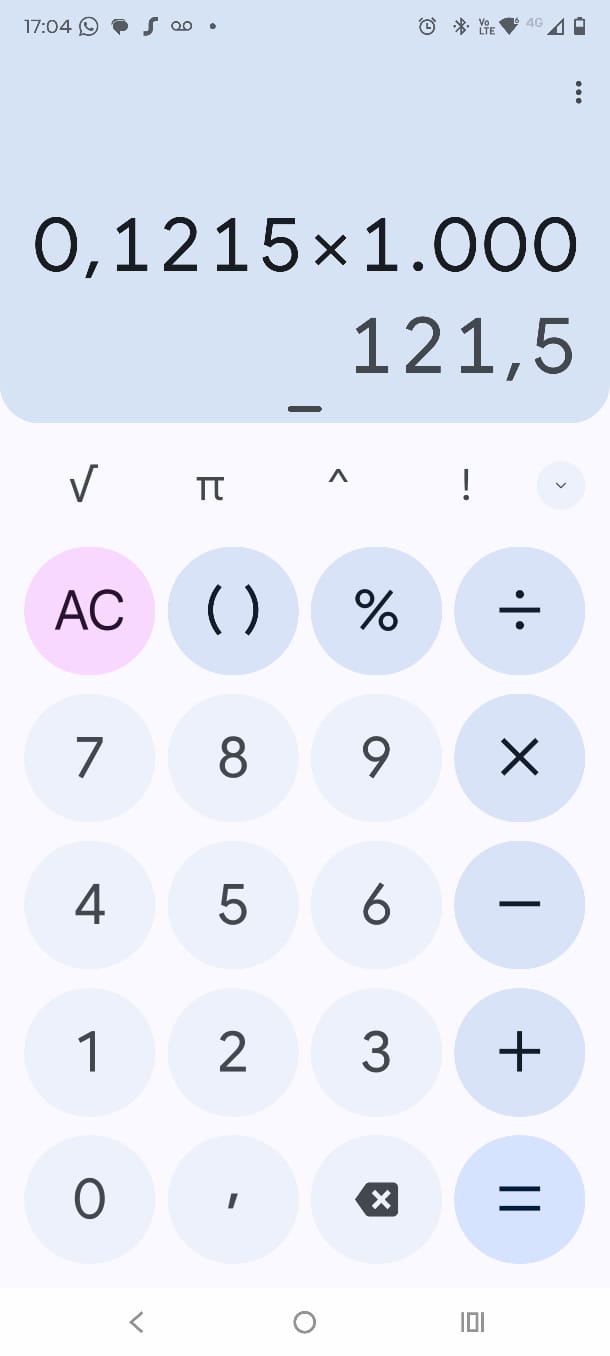Calculate the result with the equals key
This screenshot has width=610, height=1356.
click(519, 1199)
